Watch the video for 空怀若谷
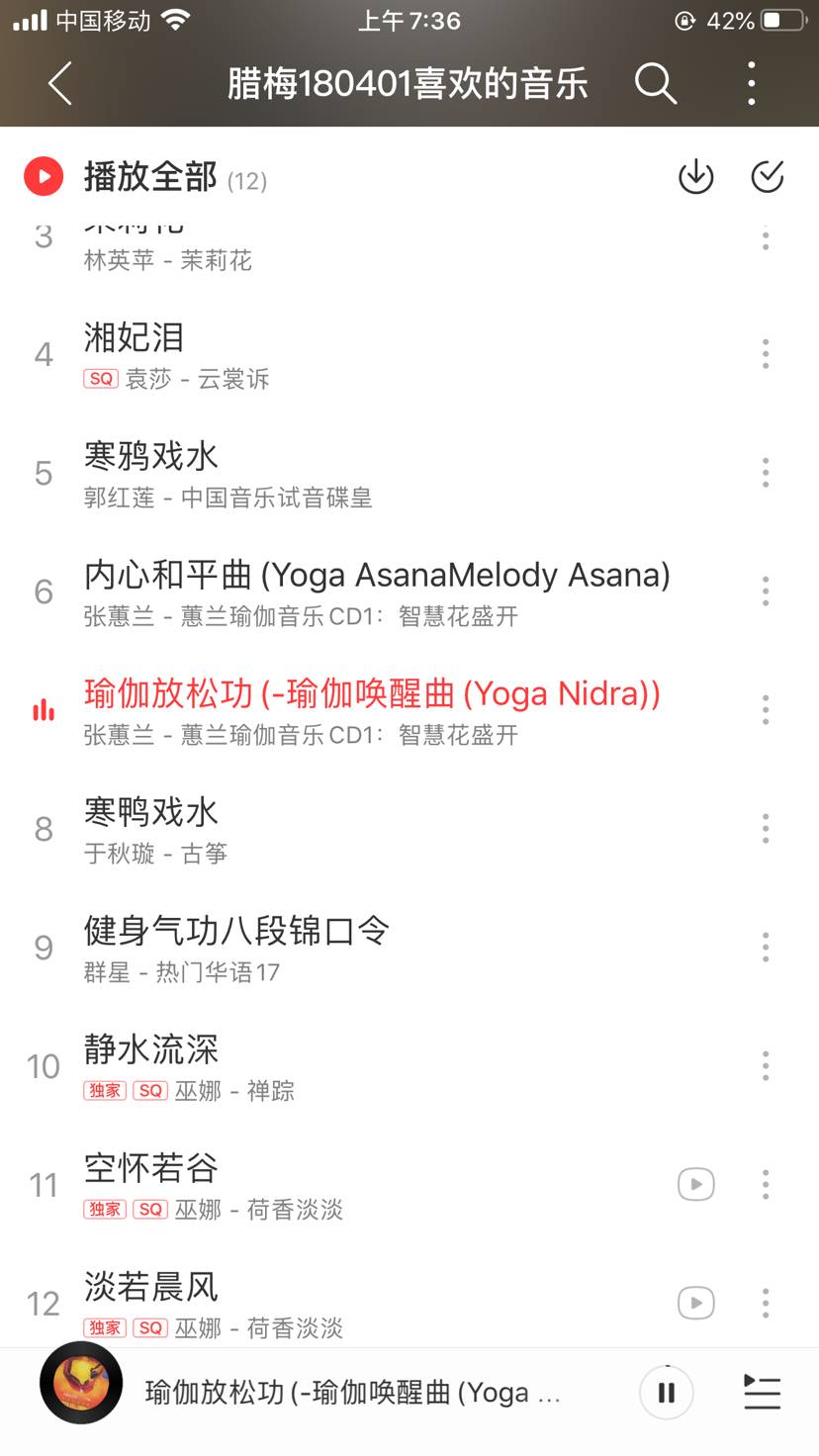 [x=696, y=1184]
